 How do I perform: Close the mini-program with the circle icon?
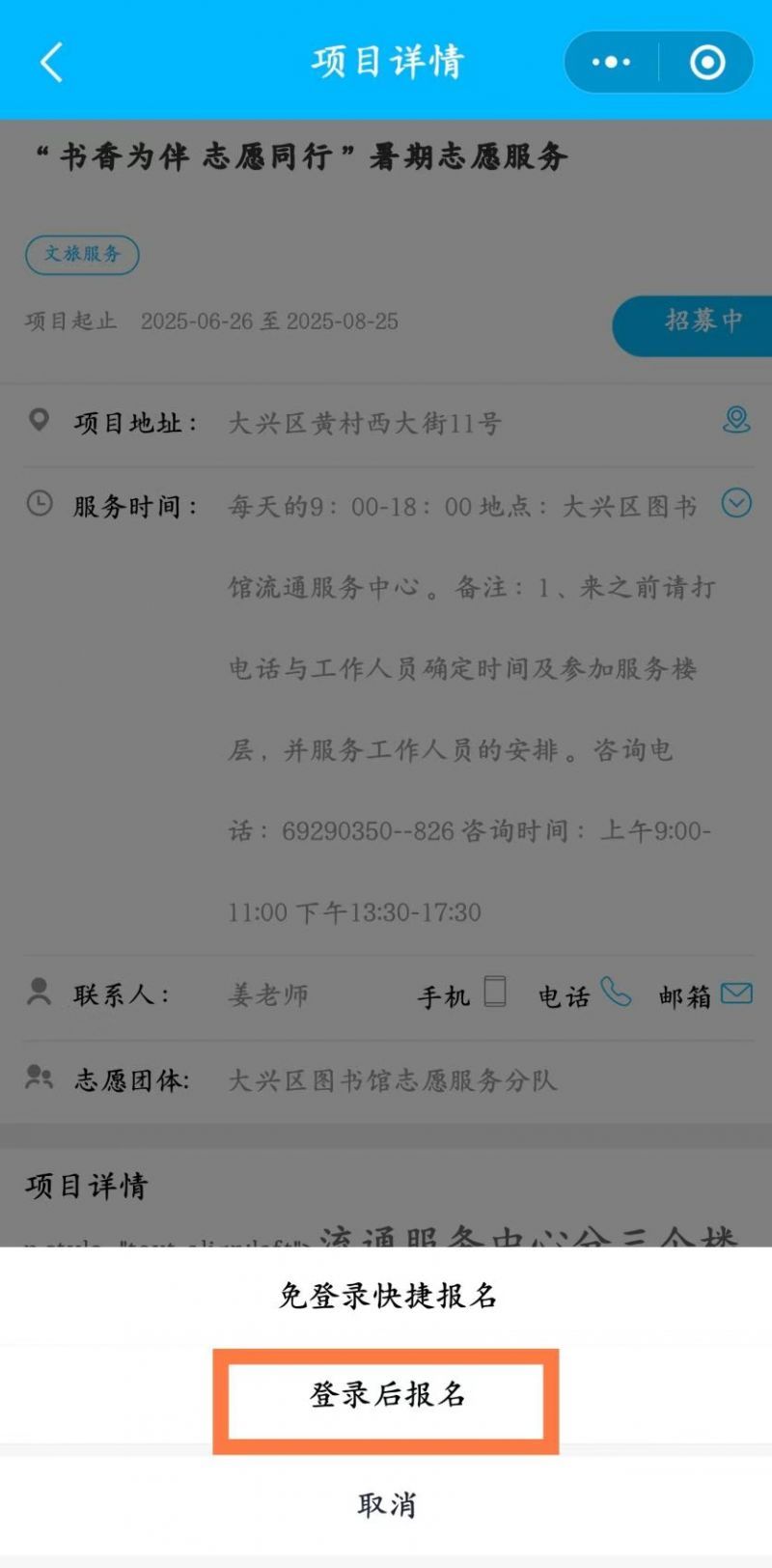point(707,63)
